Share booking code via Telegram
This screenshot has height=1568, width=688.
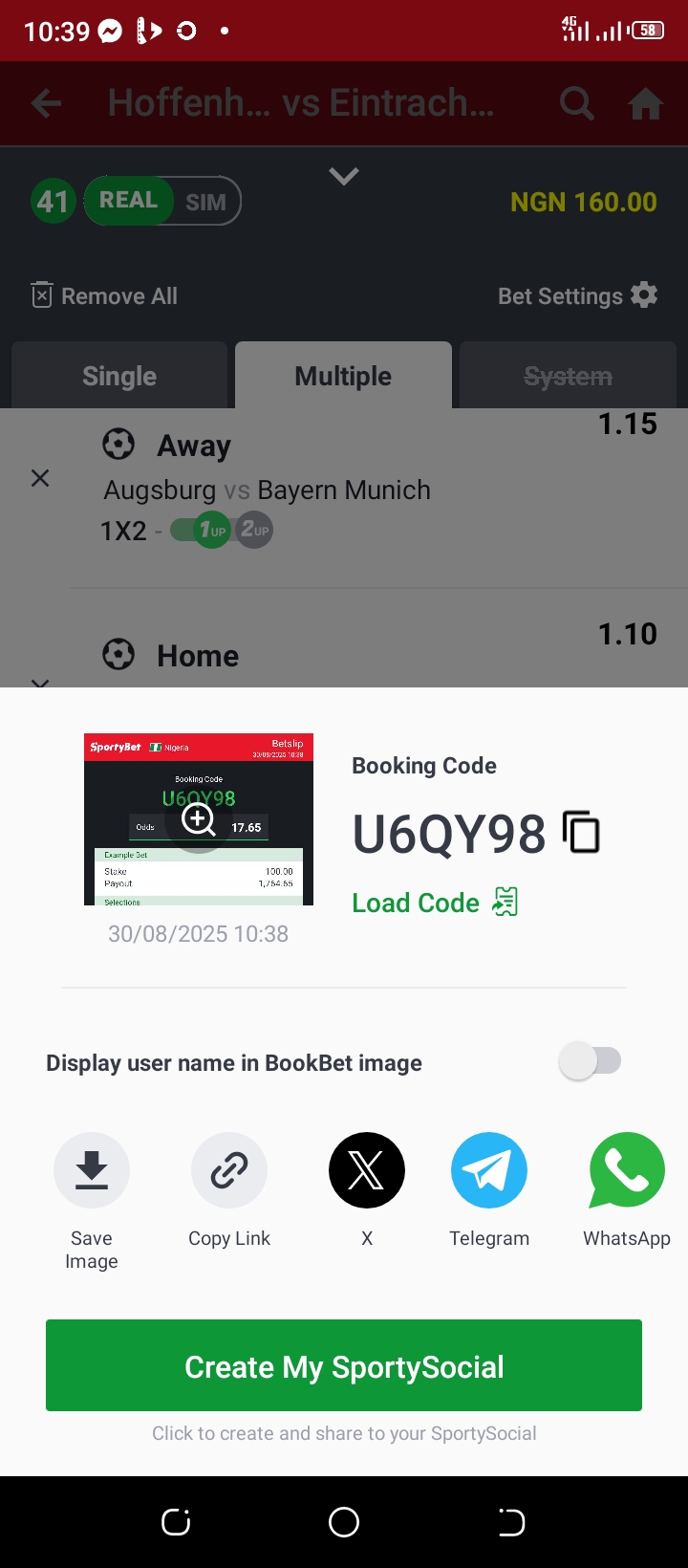coord(489,1170)
